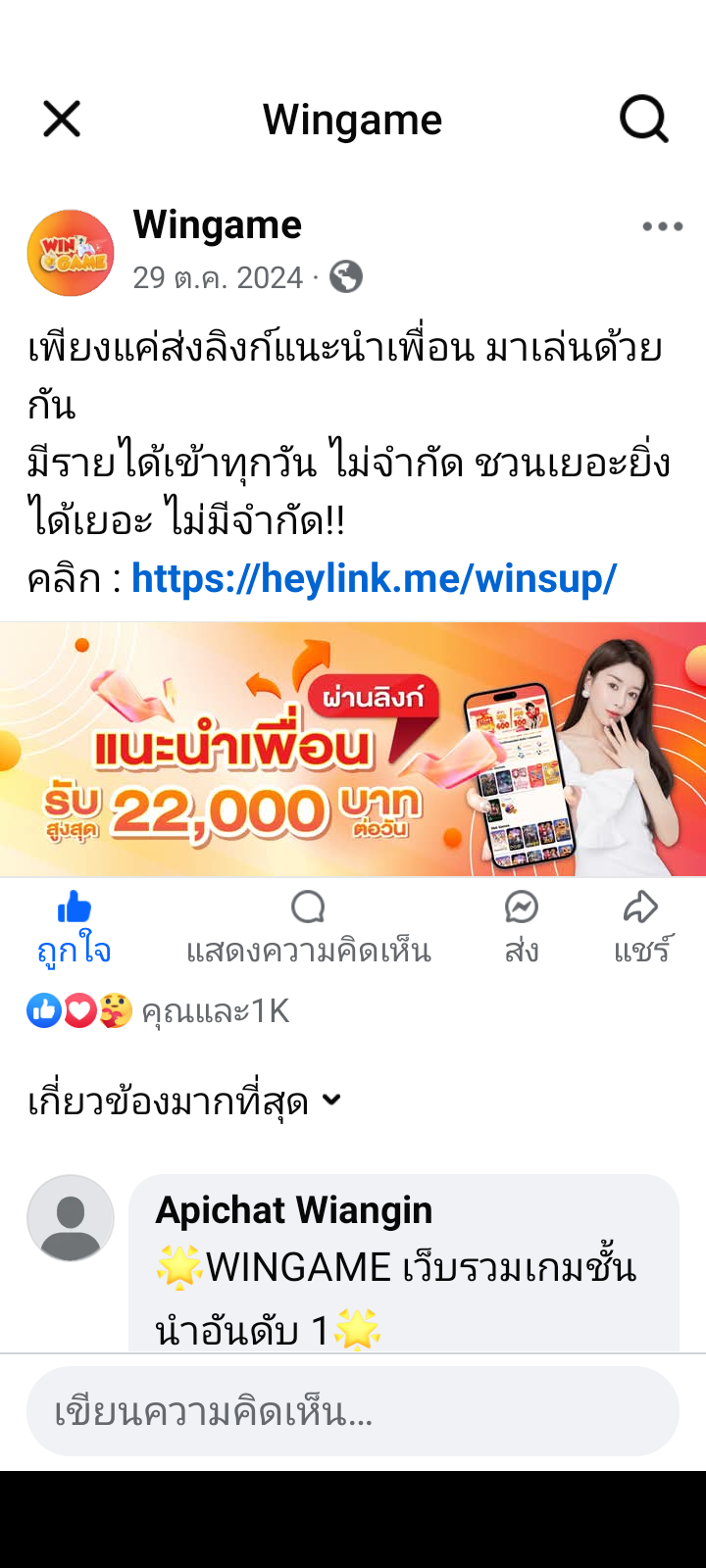Open the heylink.me/winsup link
Image resolution: width=706 pixels, height=1568 pixels.
[x=374, y=577]
